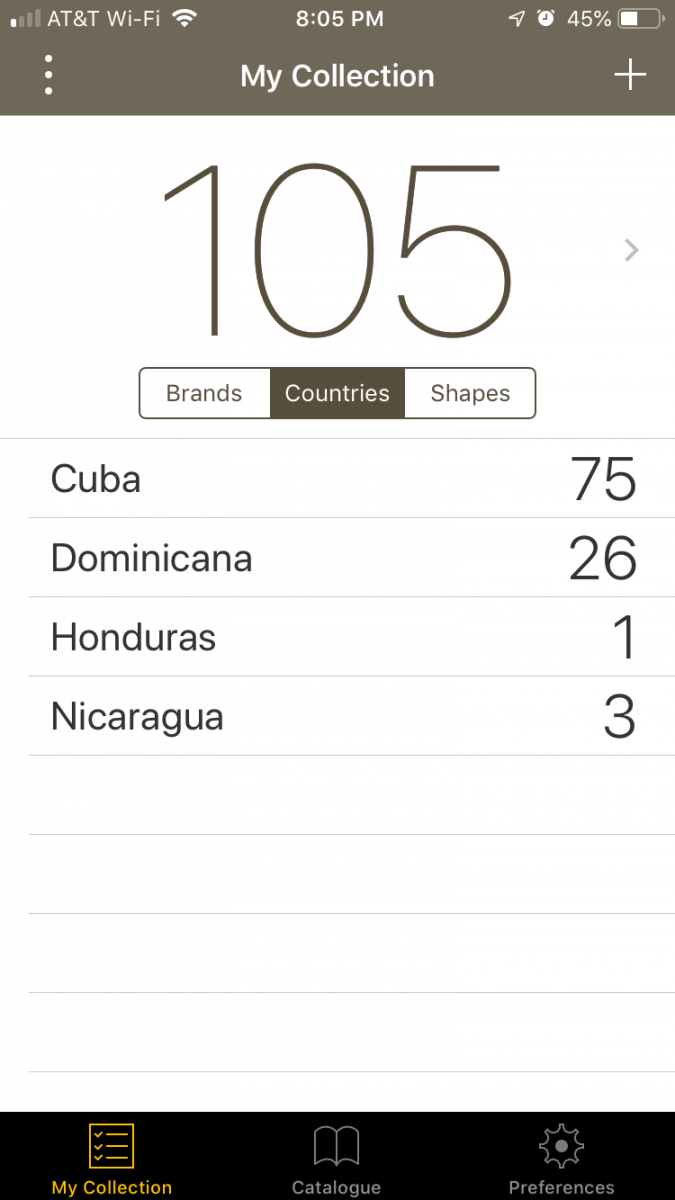
Task: Switch to the Shapes segment
Action: [470, 393]
